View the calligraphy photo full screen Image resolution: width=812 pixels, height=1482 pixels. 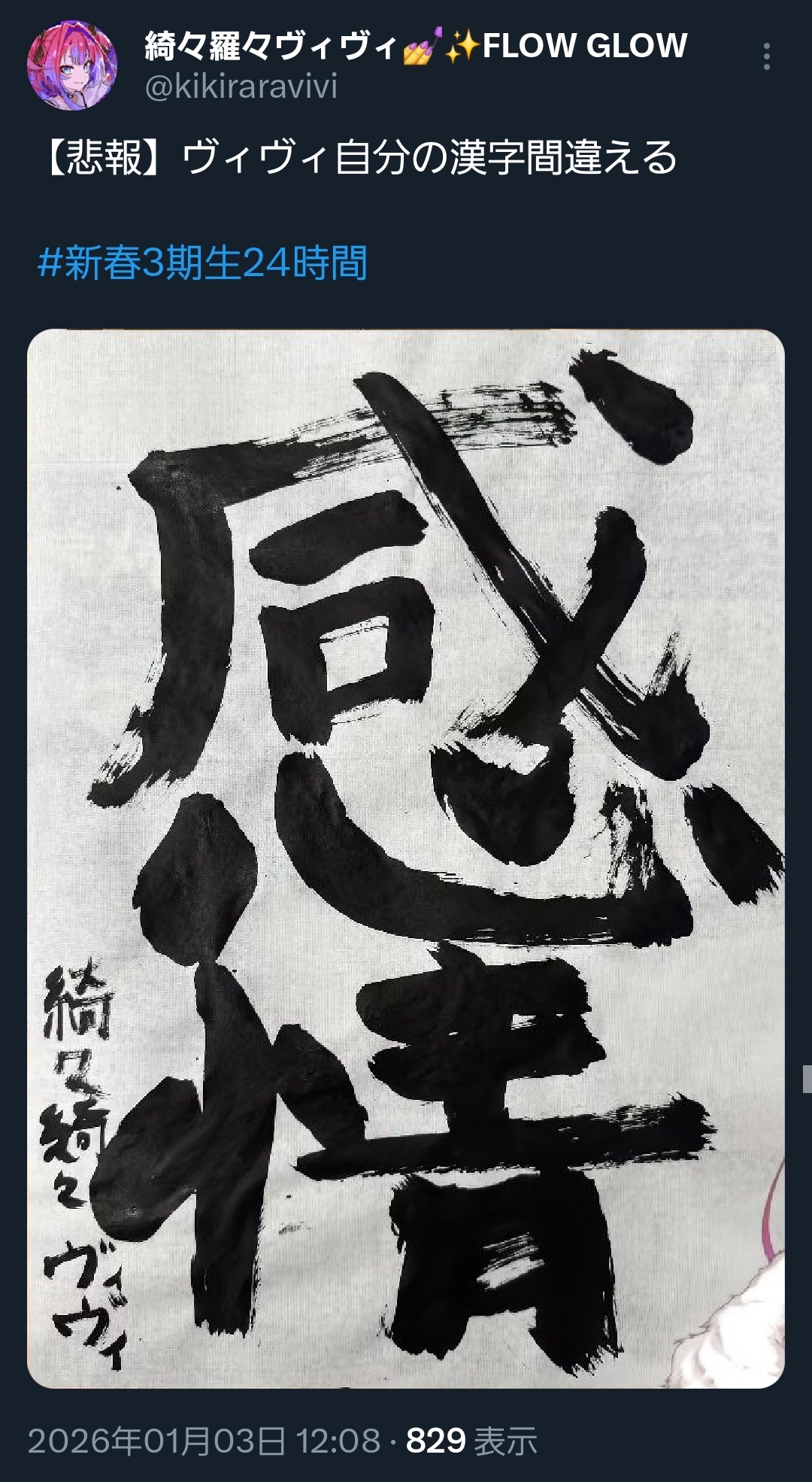(x=406, y=858)
